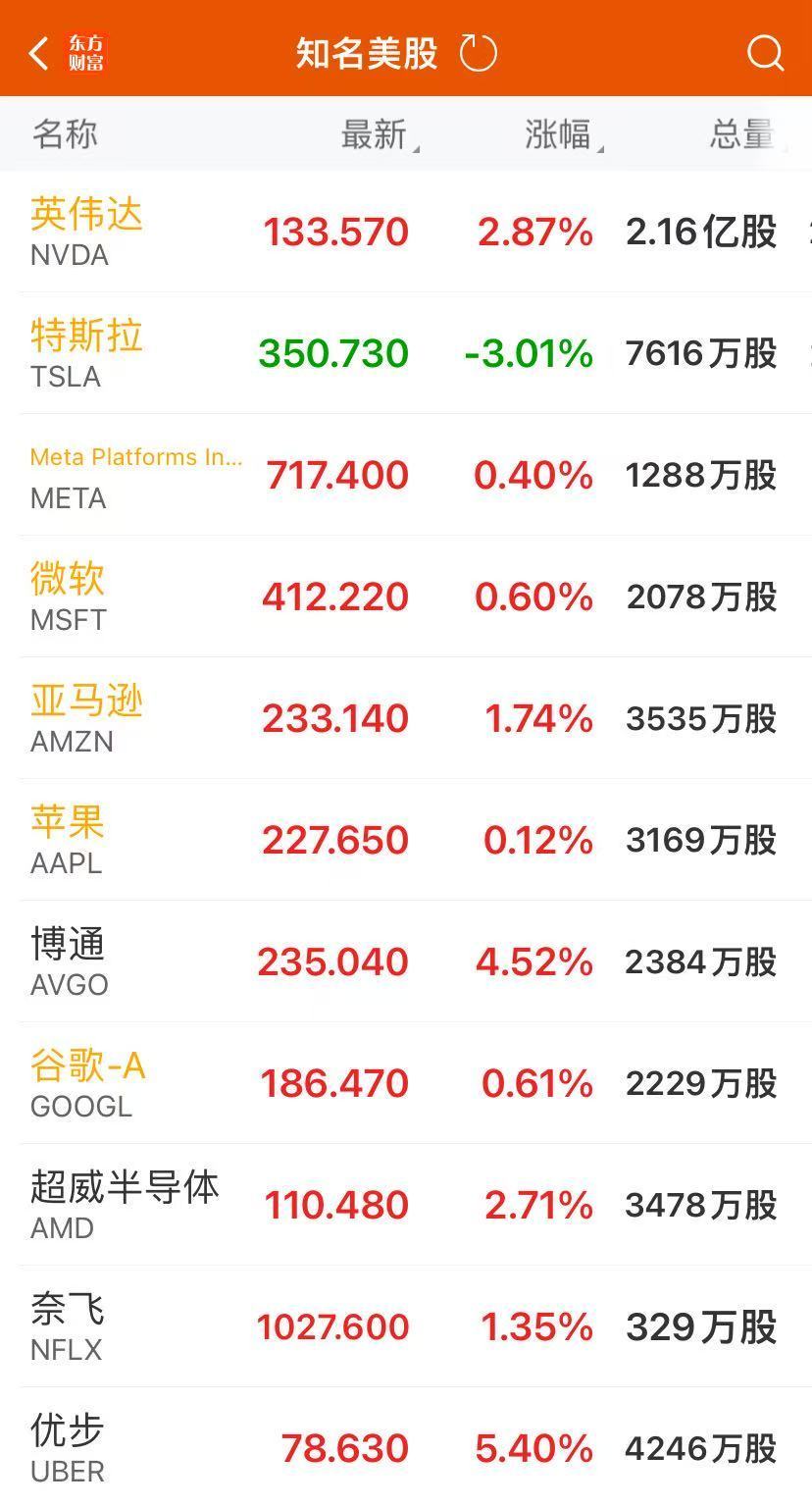Open 亚马逊 AMZN quote page
The height and width of the screenshot is (1506, 812).
pos(406,718)
